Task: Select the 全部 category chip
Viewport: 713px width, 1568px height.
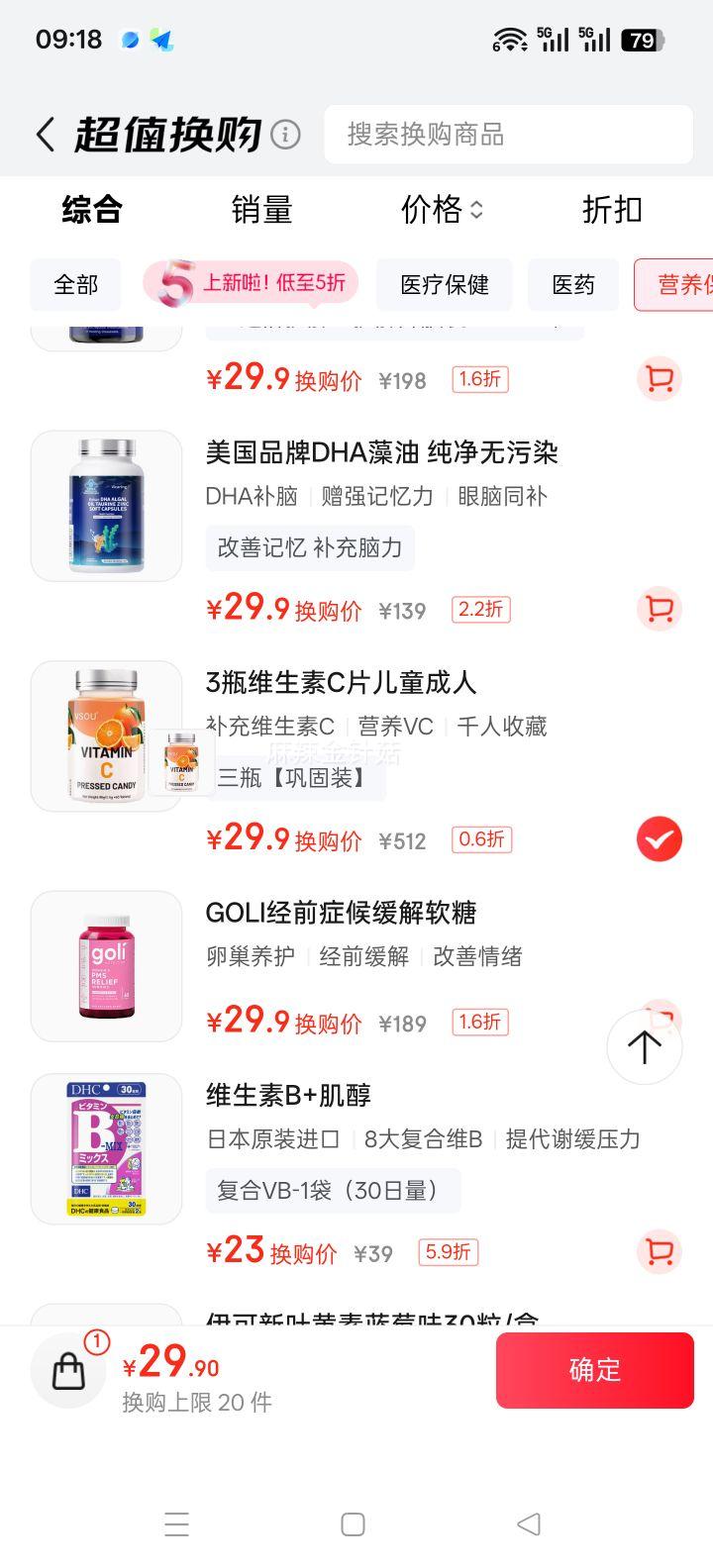Action: 76,285
